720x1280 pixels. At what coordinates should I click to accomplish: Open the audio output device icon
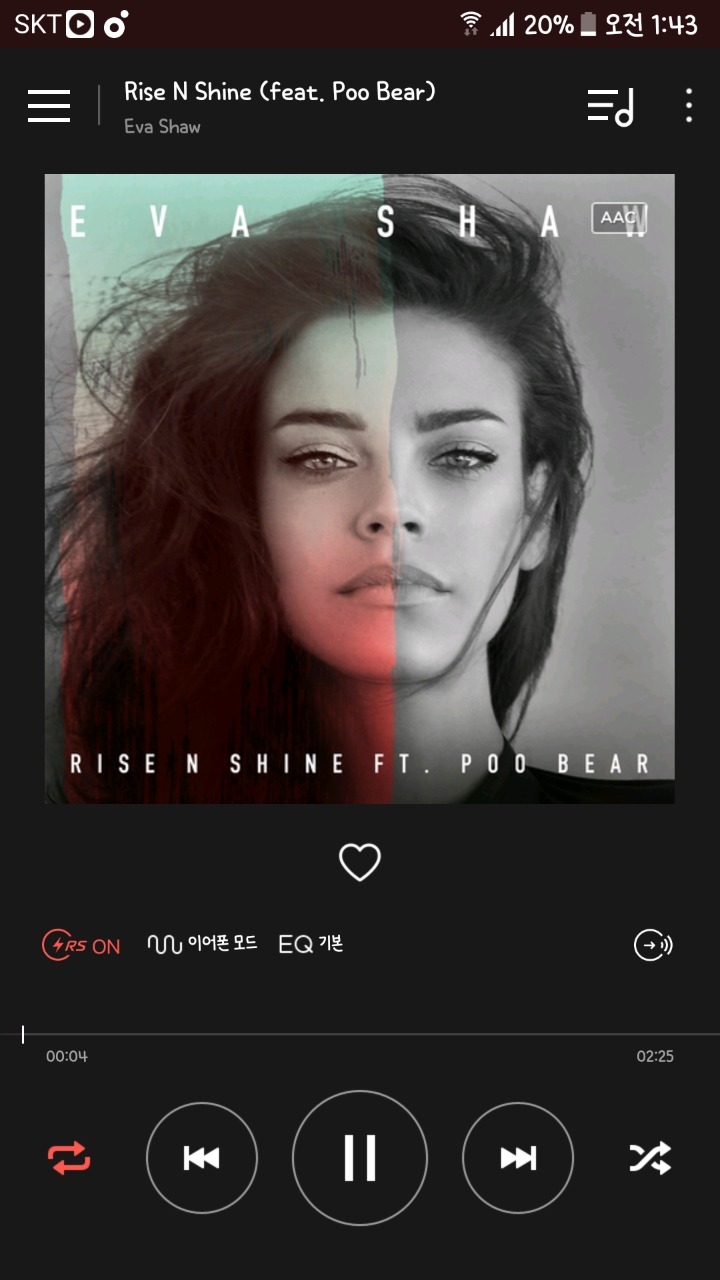[653, 945]
